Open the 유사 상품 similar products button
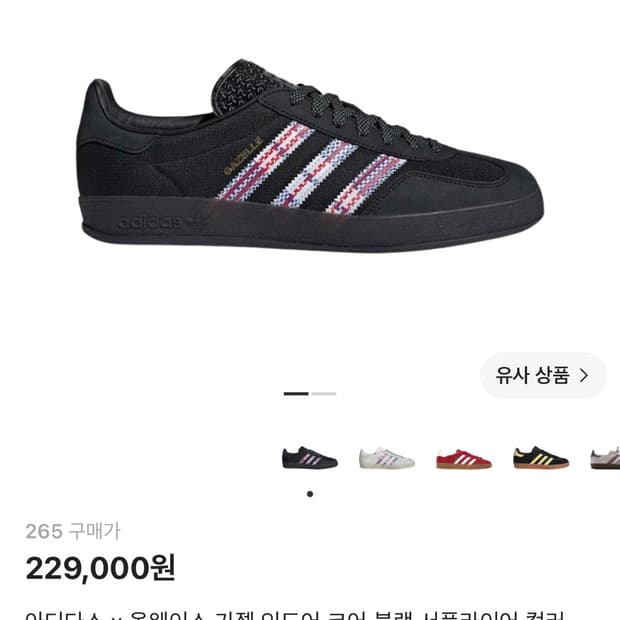 coord(543,375)
